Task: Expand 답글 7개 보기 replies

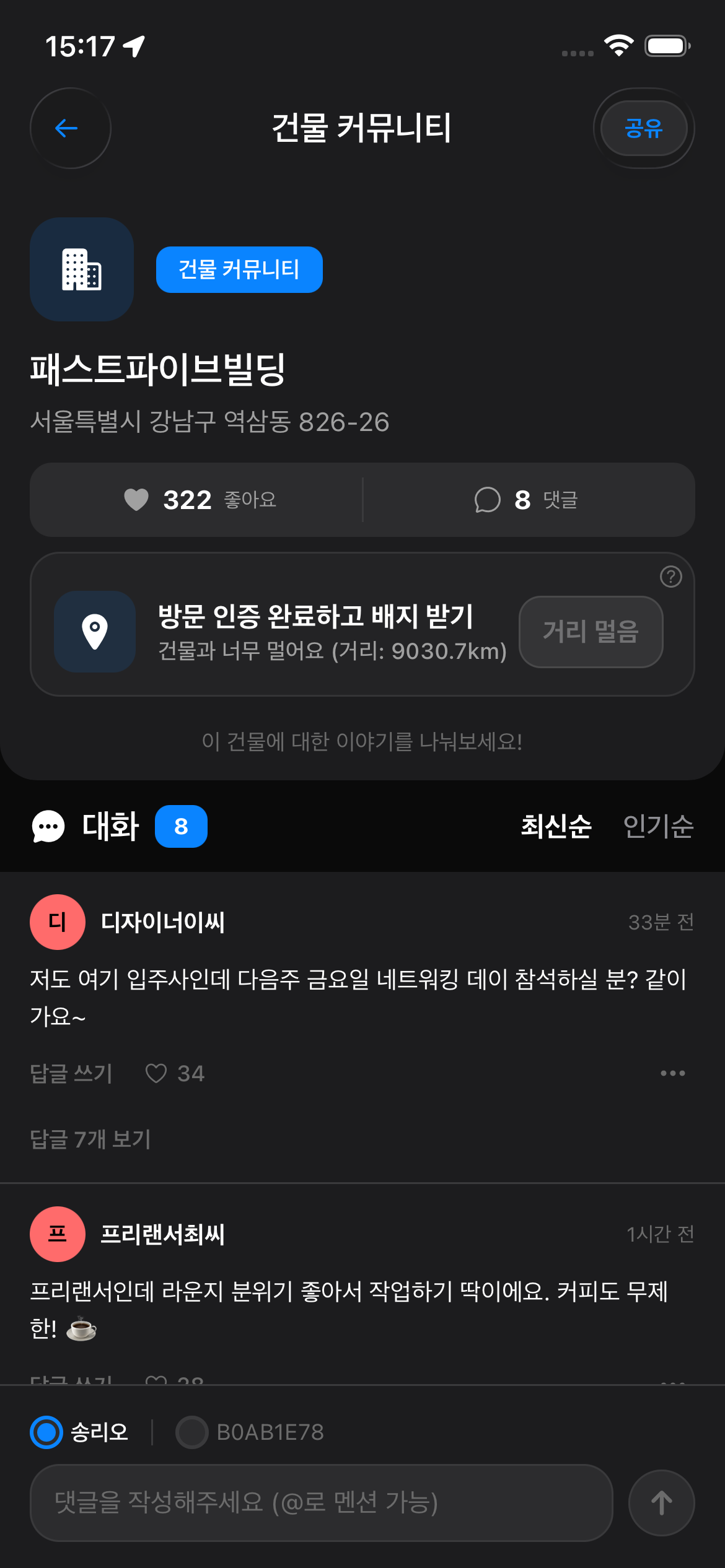Action: (90, 1139)
